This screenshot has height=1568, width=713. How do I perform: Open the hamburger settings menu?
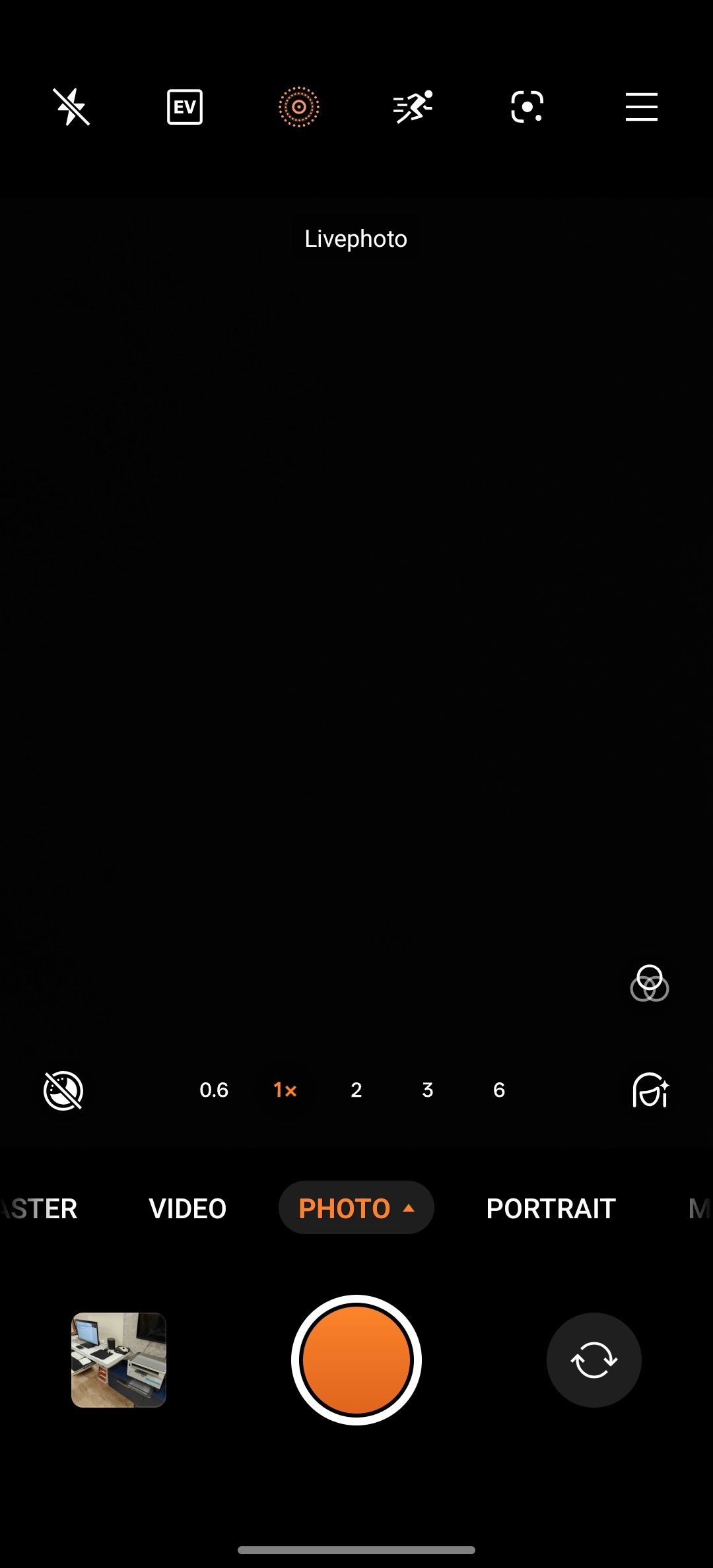[640, 108]
